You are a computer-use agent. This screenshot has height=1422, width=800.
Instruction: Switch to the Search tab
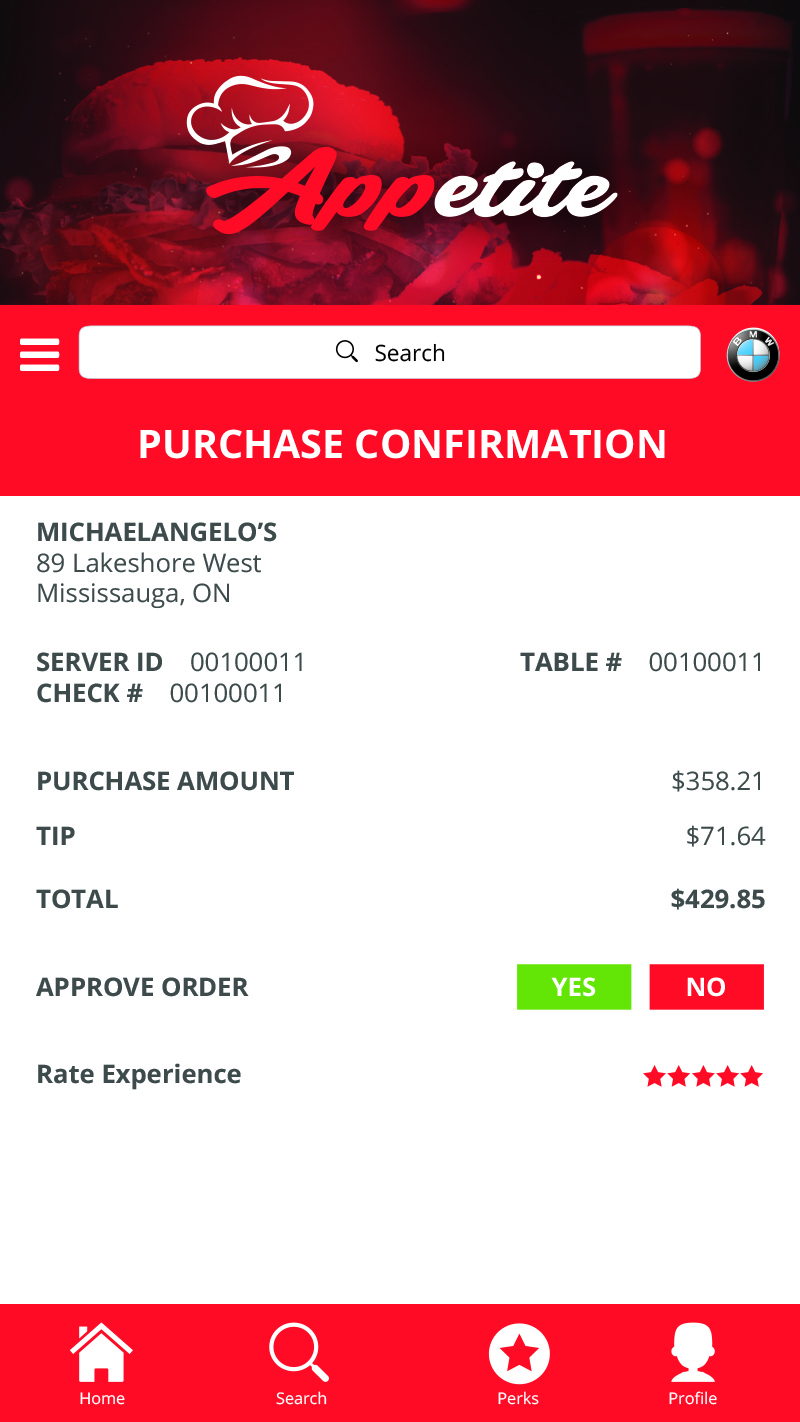[300, 1364]
